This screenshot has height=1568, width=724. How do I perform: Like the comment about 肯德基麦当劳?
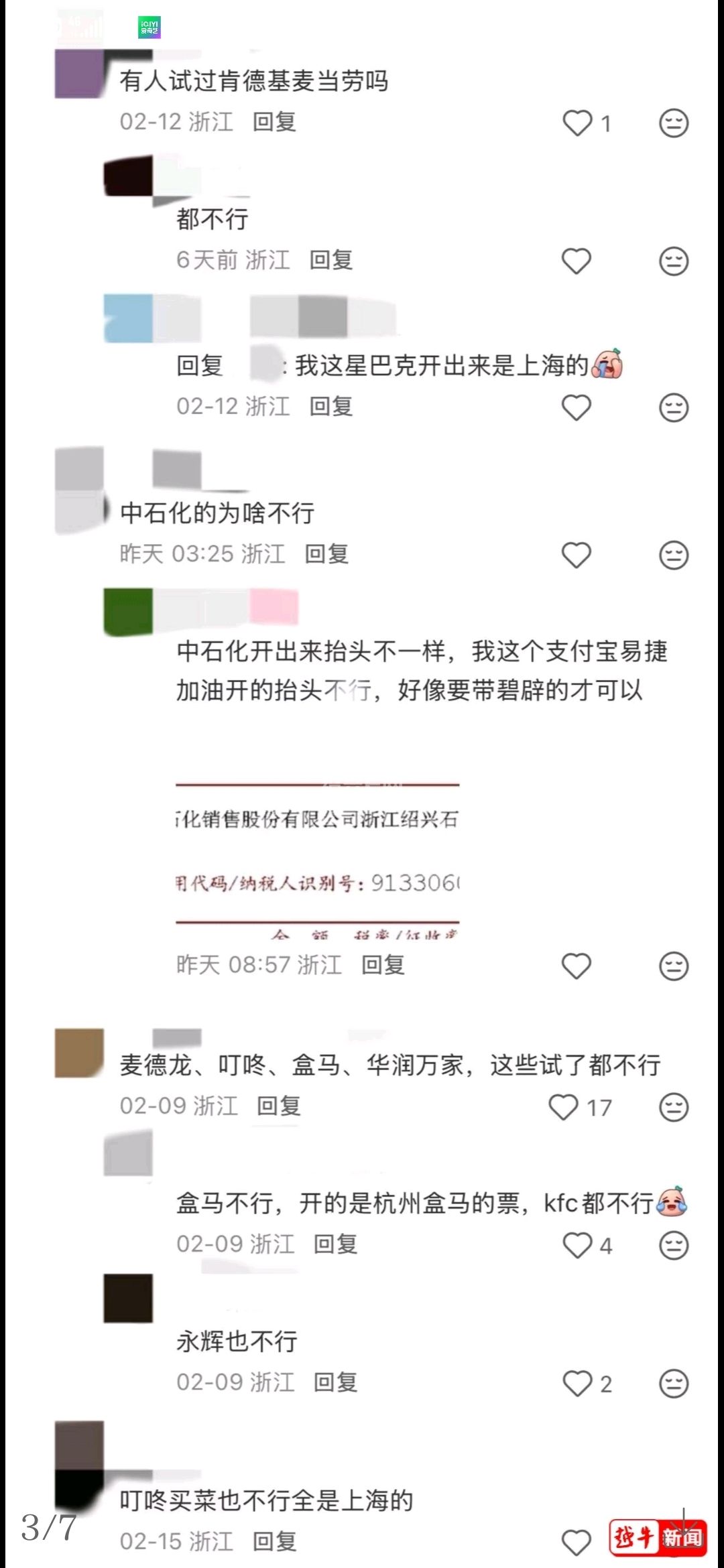[x=577, y=123]
